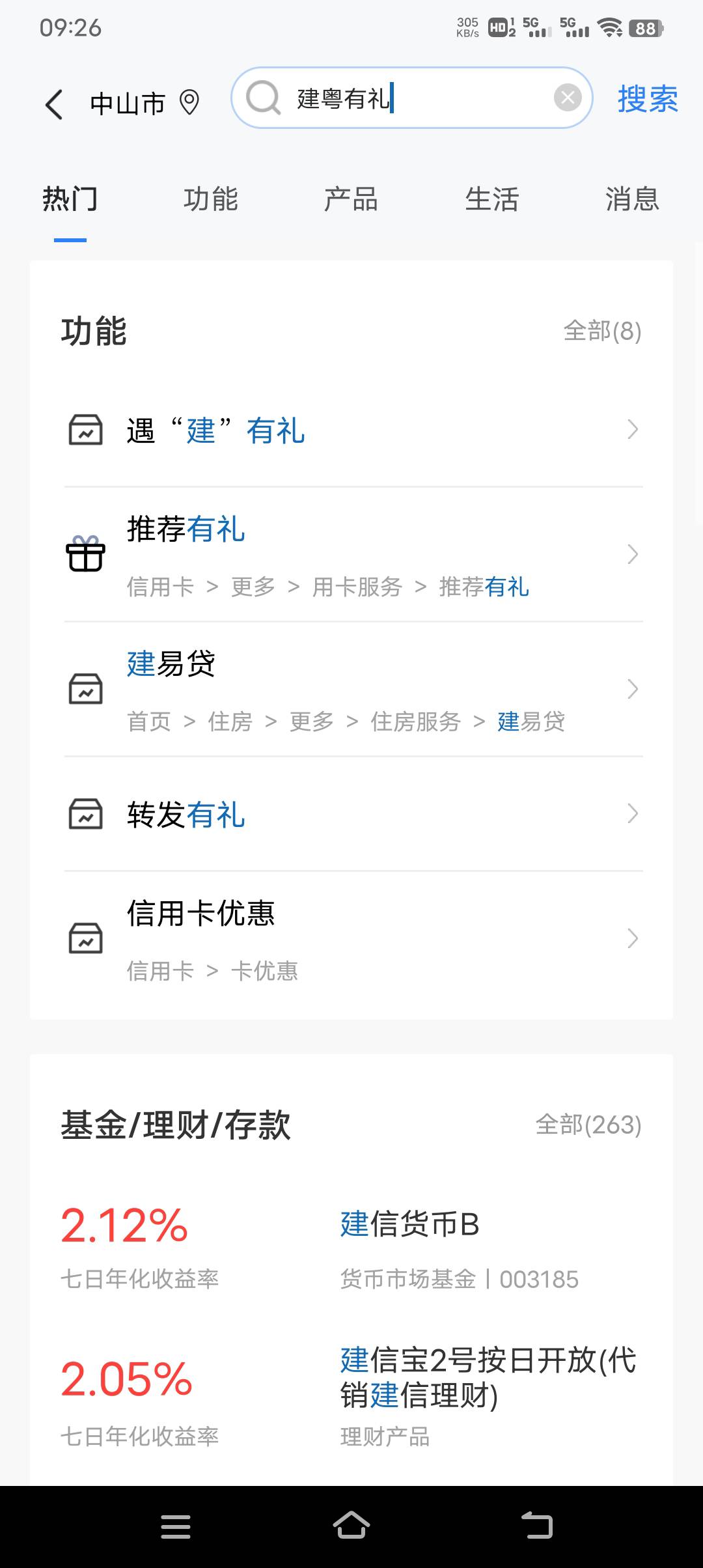This screenshot has width=703, height=1568.
Task: Switch to the 消息 tab
Action: [631, 199]
